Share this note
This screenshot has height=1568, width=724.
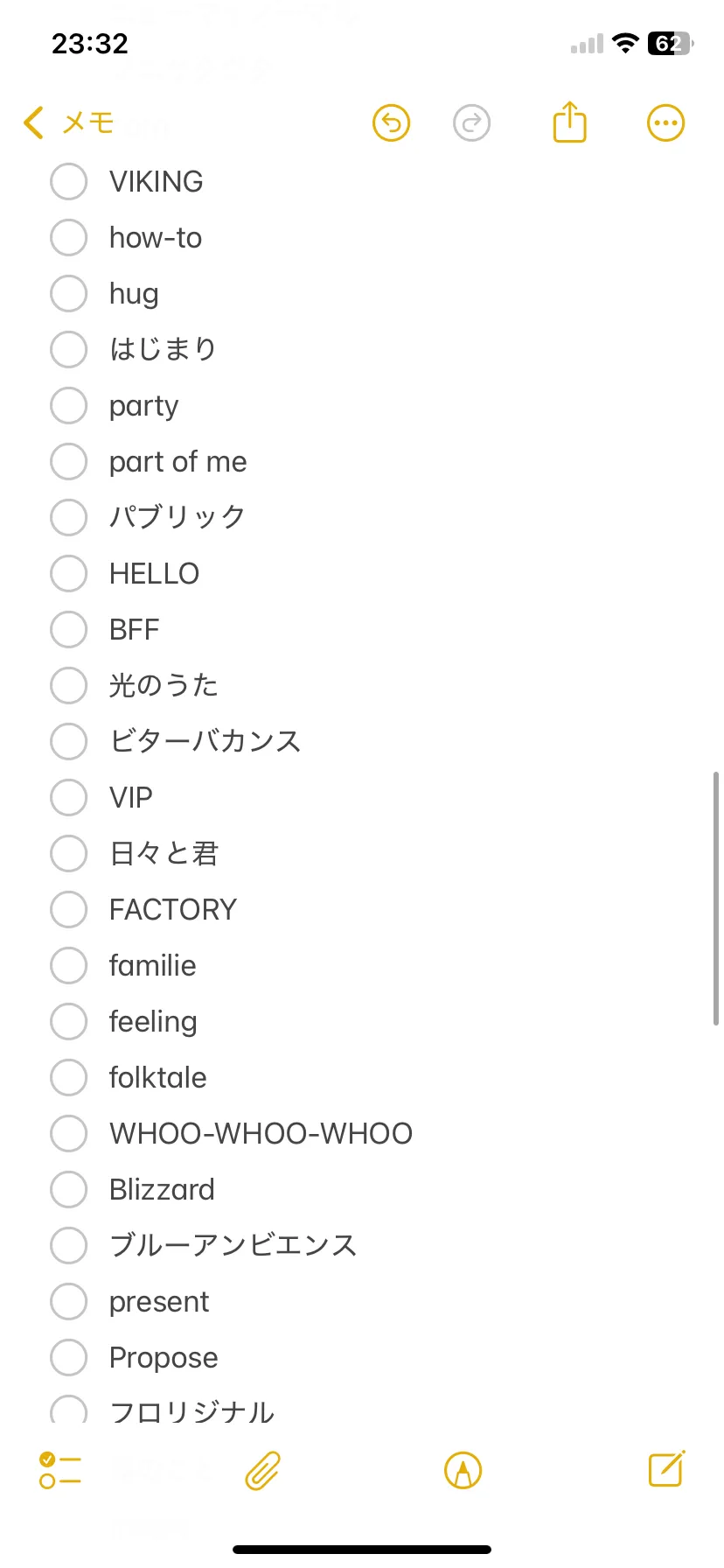tap(569, 122)
